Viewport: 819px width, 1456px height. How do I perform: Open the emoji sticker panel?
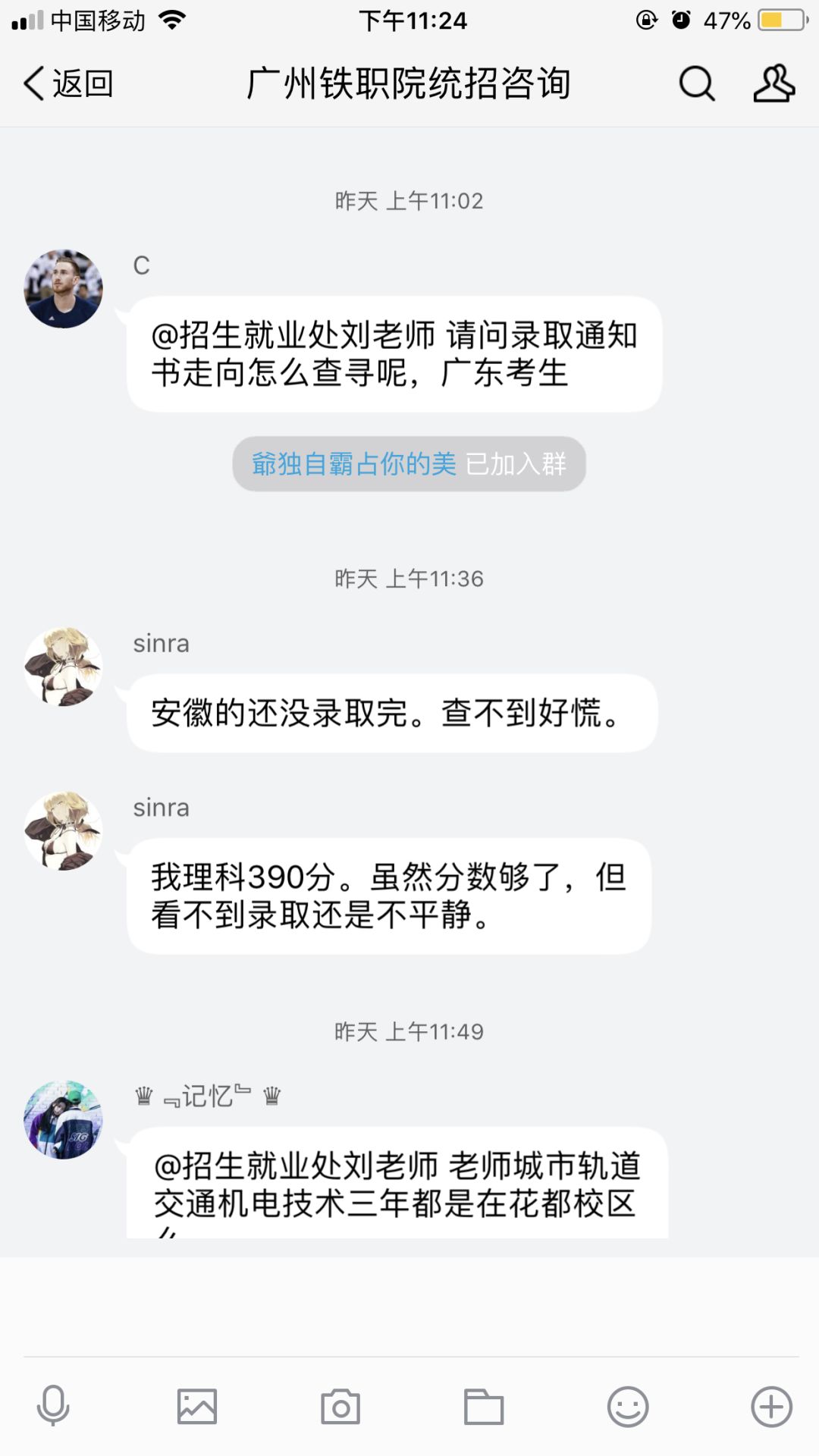pyautogui.click(x=628, y=1407)
